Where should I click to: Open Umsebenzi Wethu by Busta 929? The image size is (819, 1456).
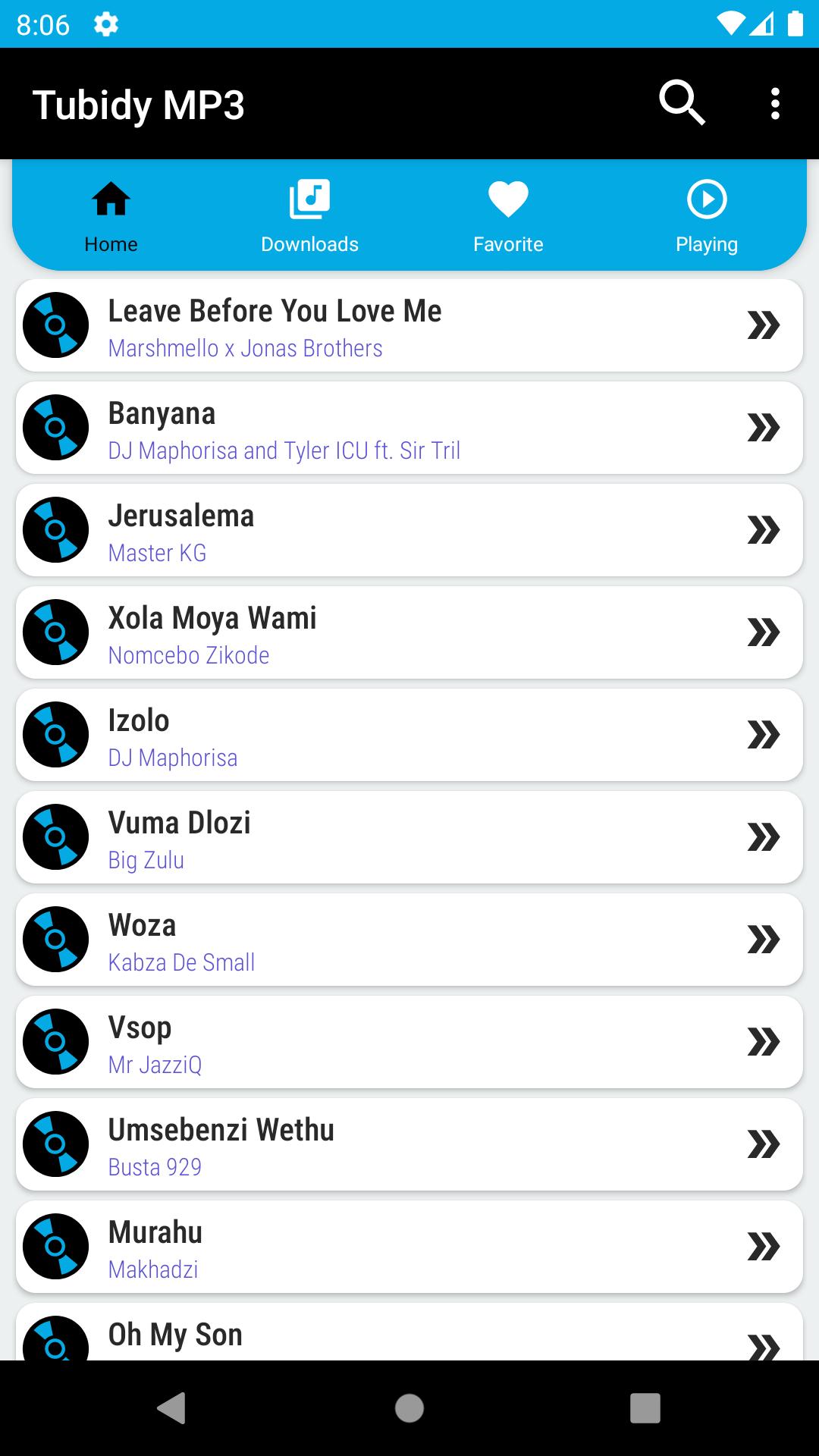click(x=409, y=1145)
